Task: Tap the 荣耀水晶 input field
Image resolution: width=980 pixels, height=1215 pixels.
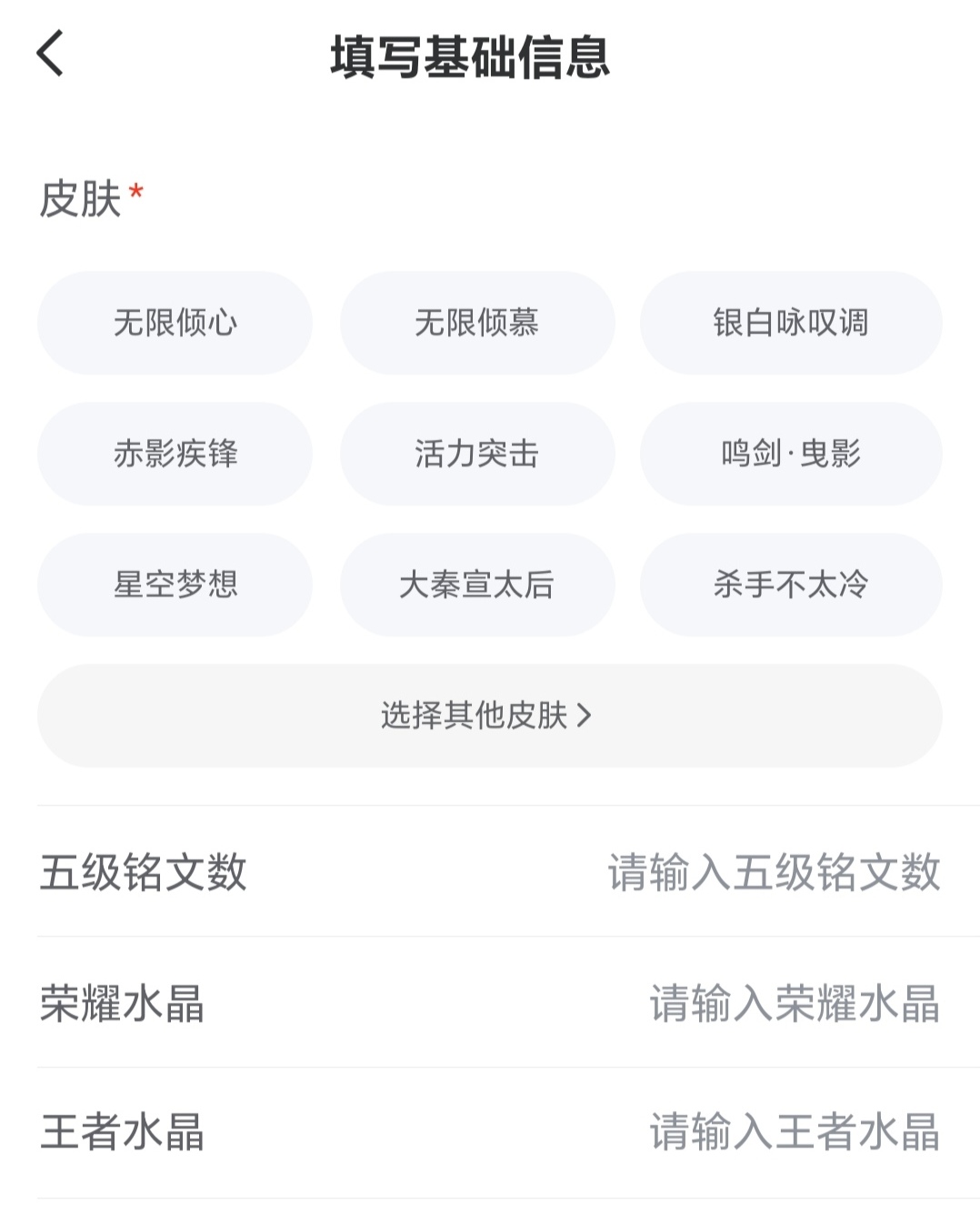Action: [794, 1003]
